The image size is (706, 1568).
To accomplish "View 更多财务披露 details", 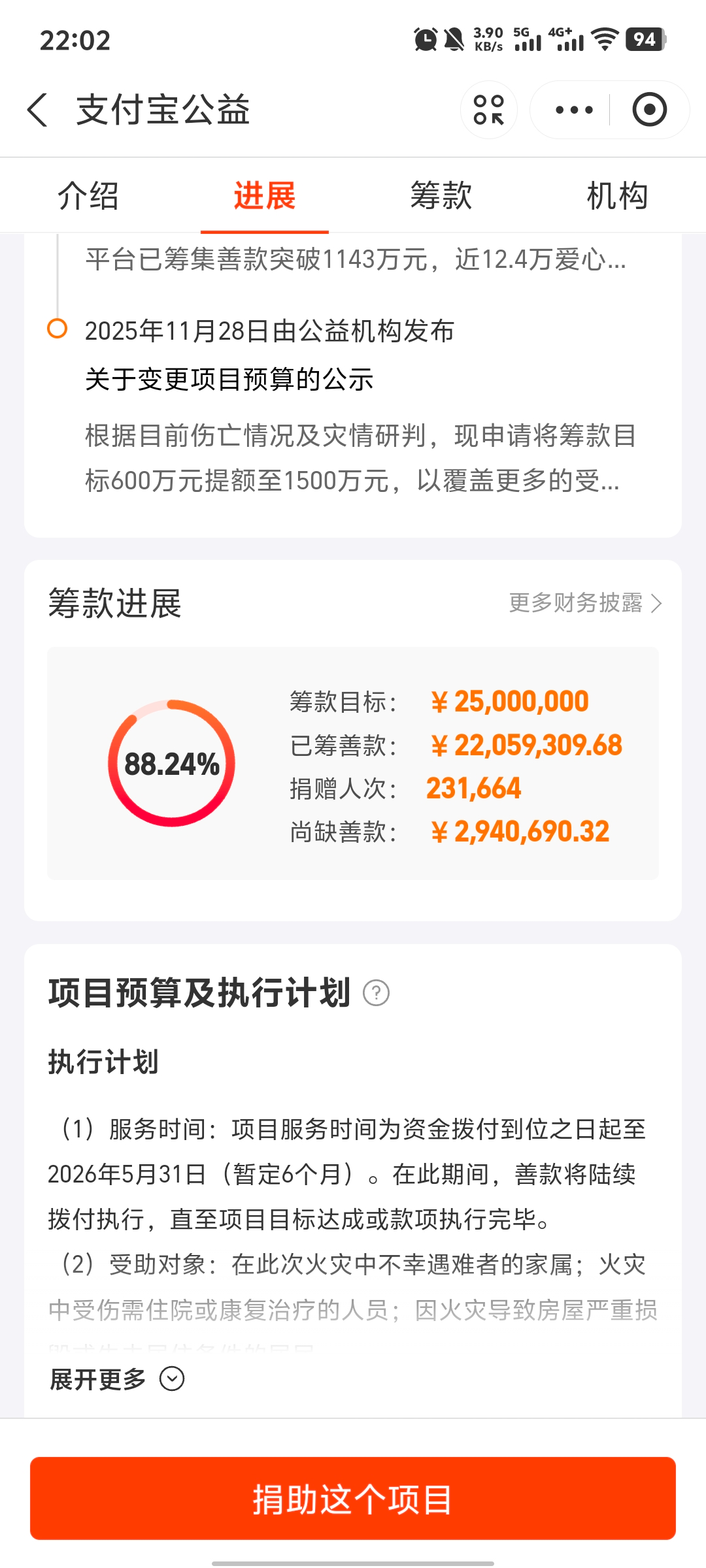I will tap(585, 603).
